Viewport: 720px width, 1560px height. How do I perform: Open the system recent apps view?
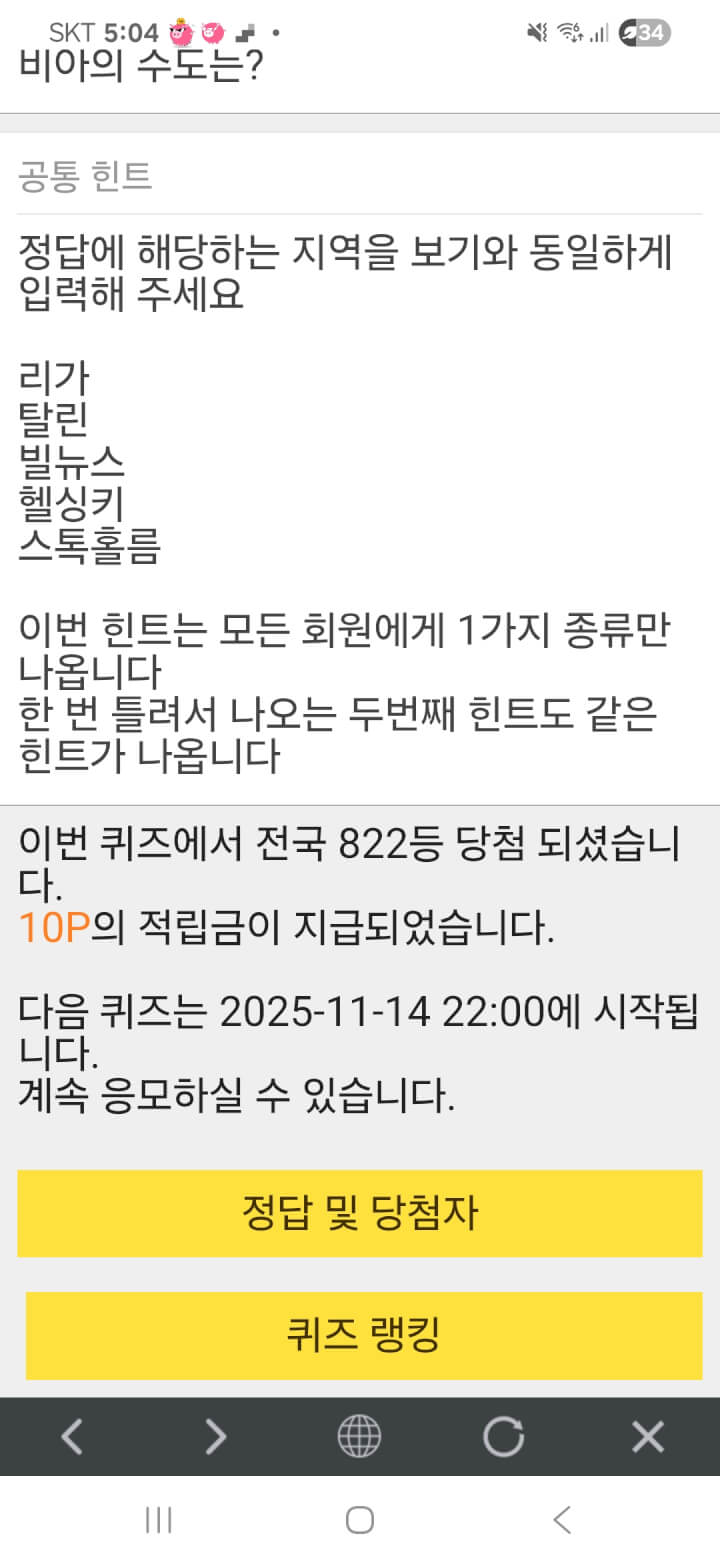159,1521
